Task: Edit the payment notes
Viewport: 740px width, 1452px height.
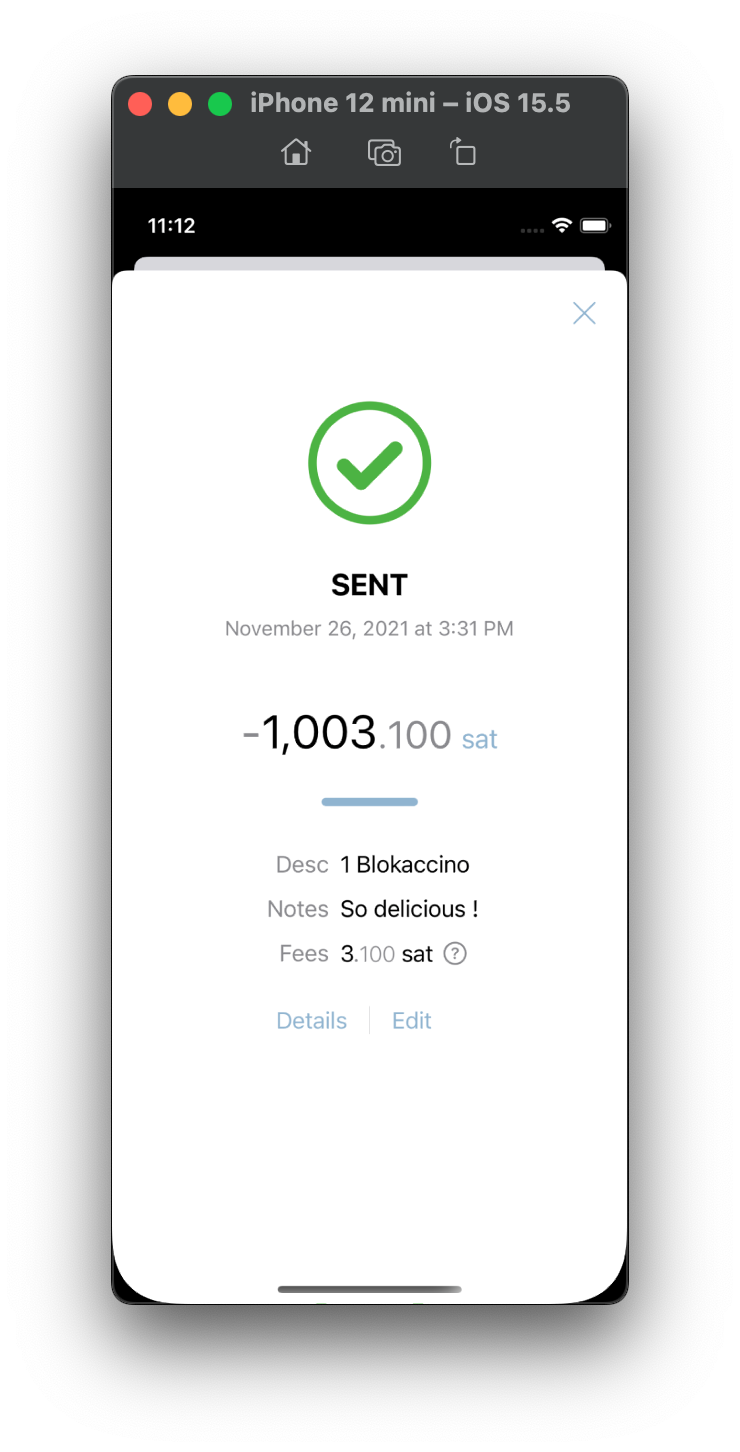Action: coord(411,1021)
